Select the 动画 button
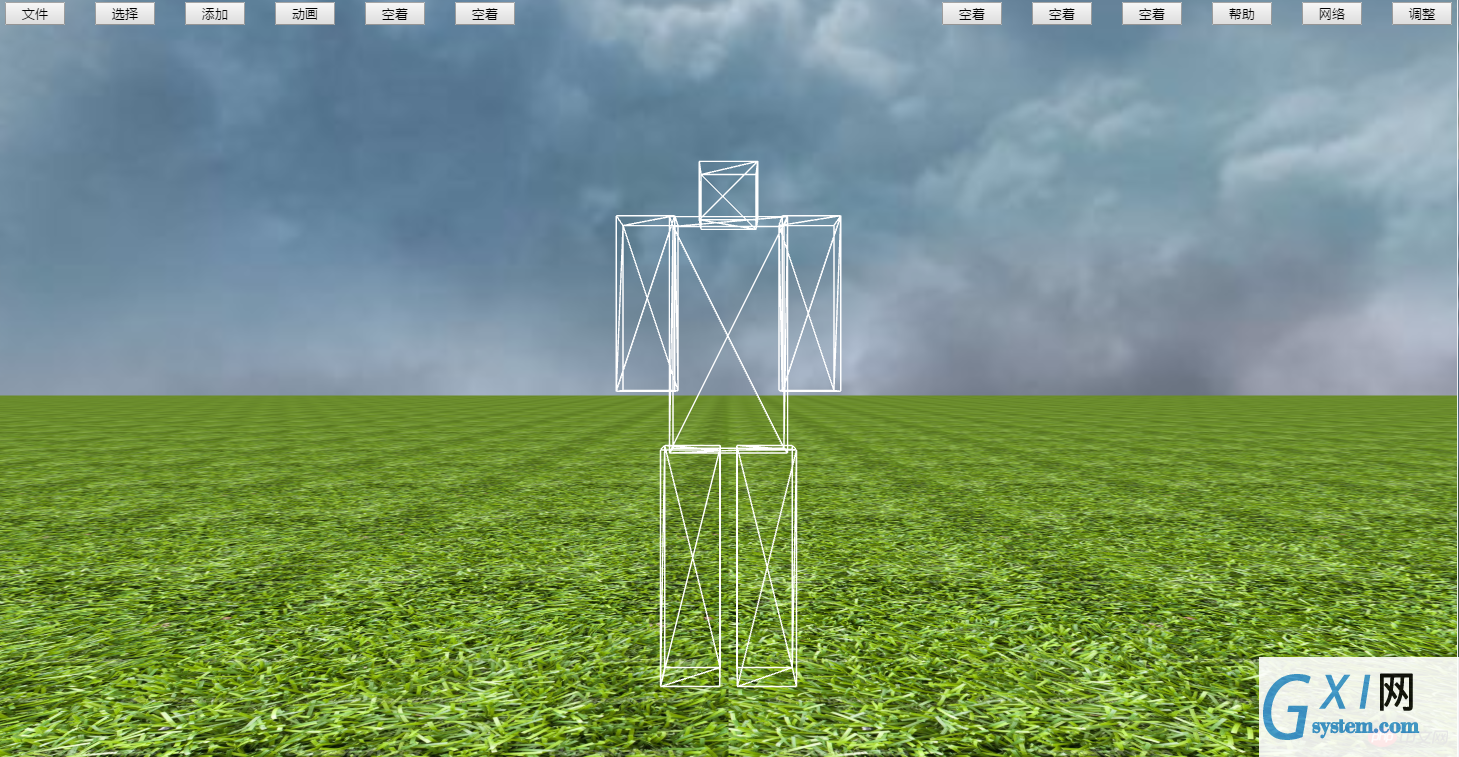 point(305,14)
